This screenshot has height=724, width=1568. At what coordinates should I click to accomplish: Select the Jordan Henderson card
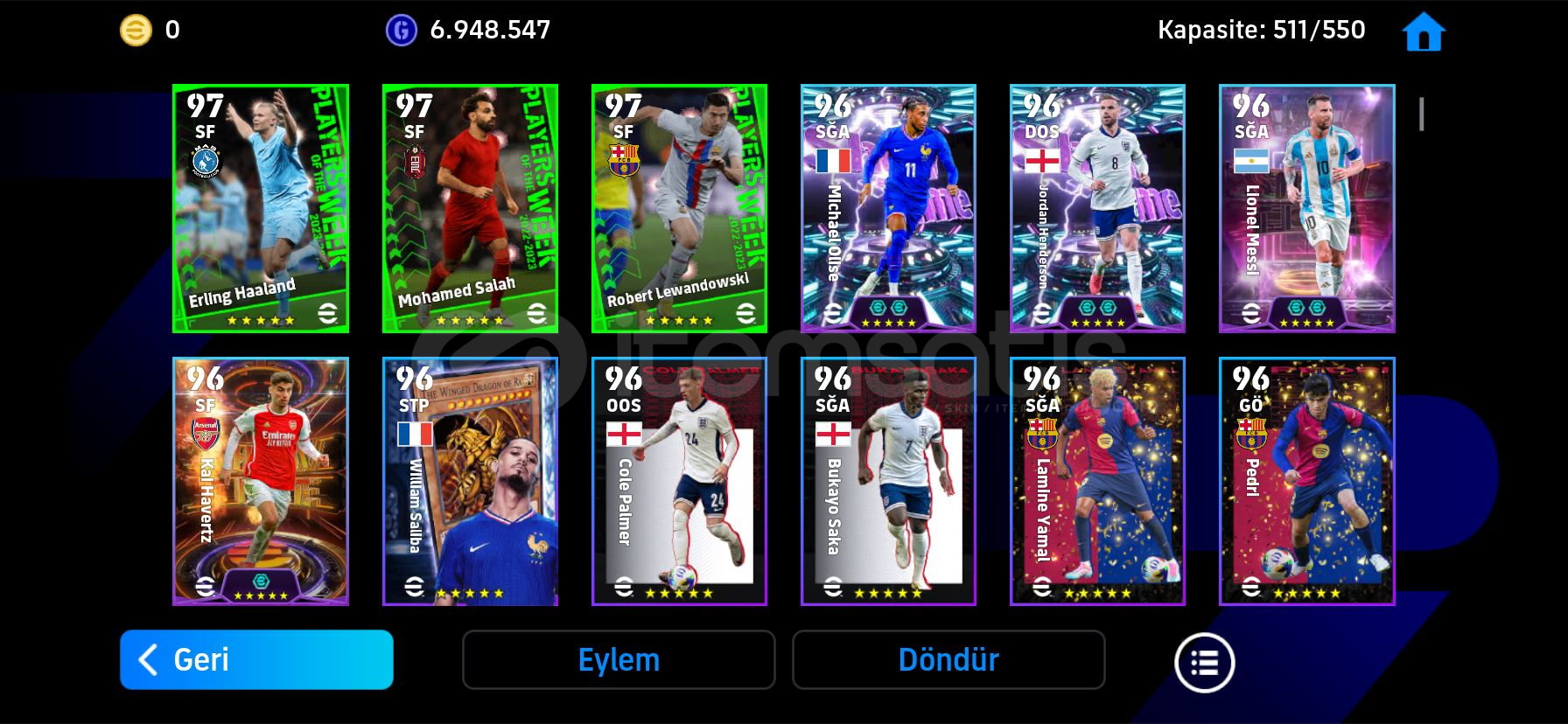point(1097,208)
